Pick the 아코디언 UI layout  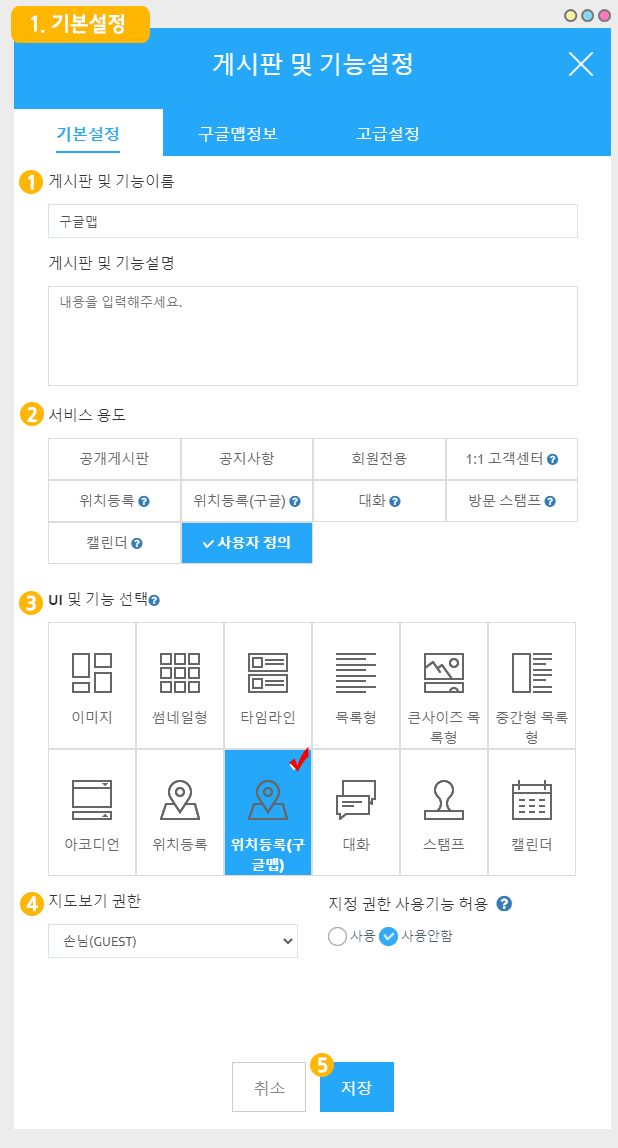click(92, 812)
